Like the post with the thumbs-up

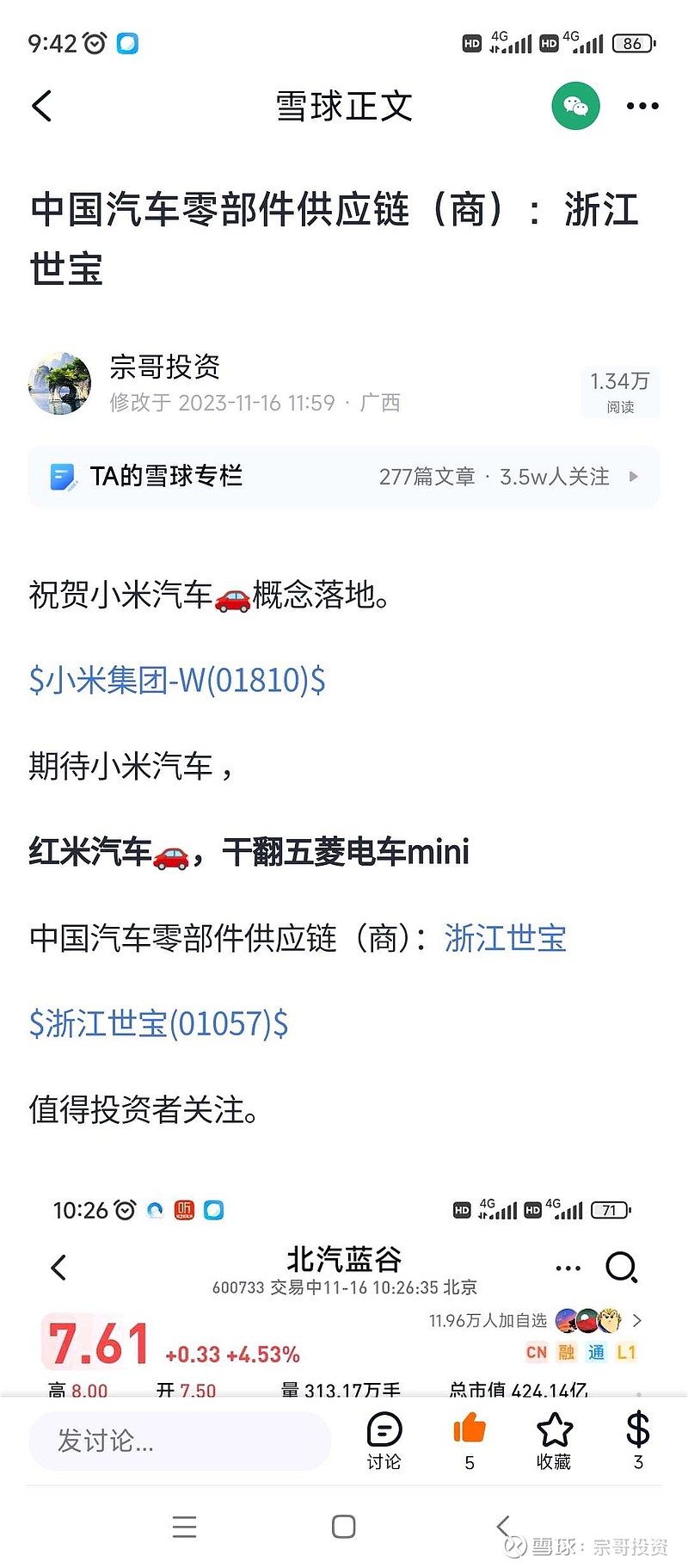point(470,1441)
